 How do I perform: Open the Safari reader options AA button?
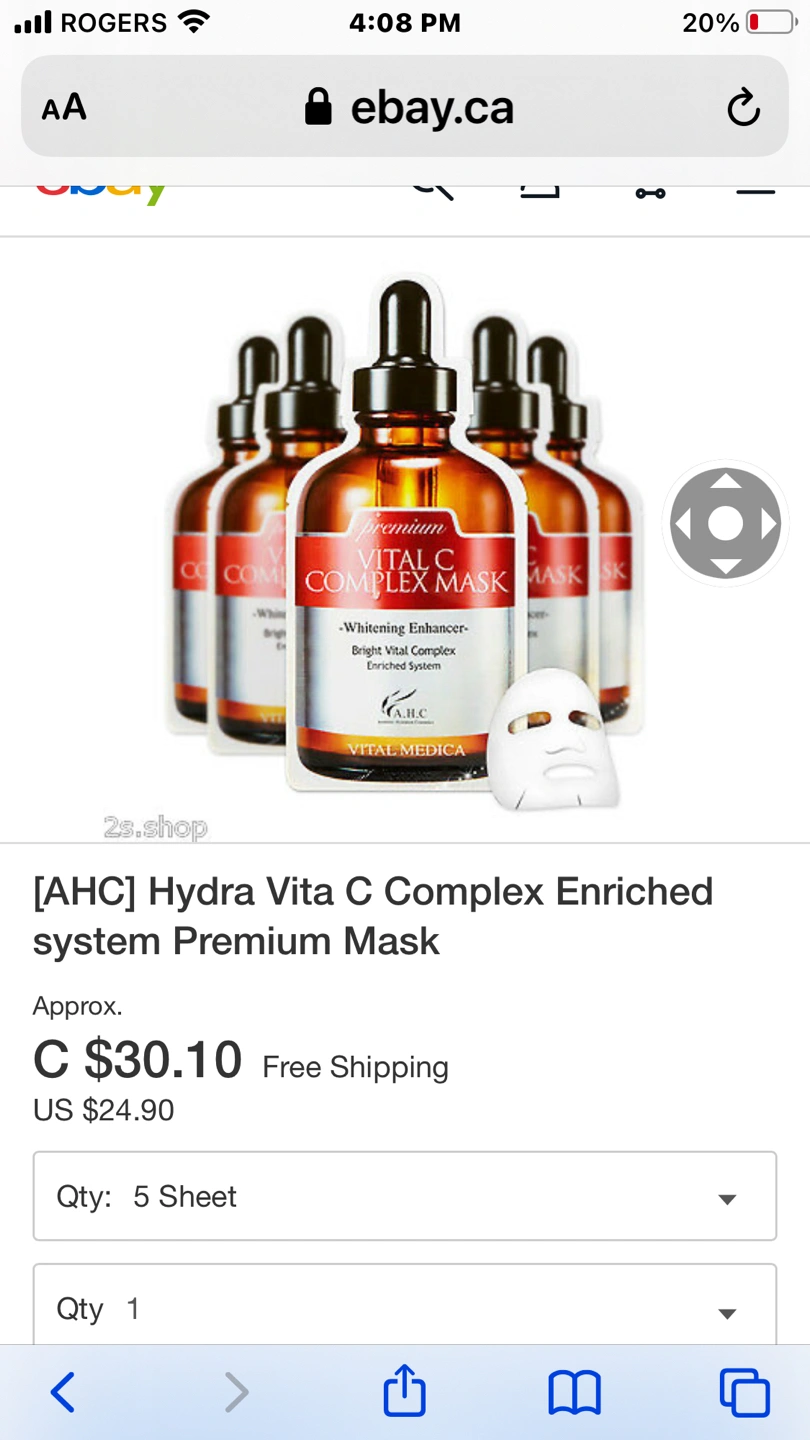[64, 107]
